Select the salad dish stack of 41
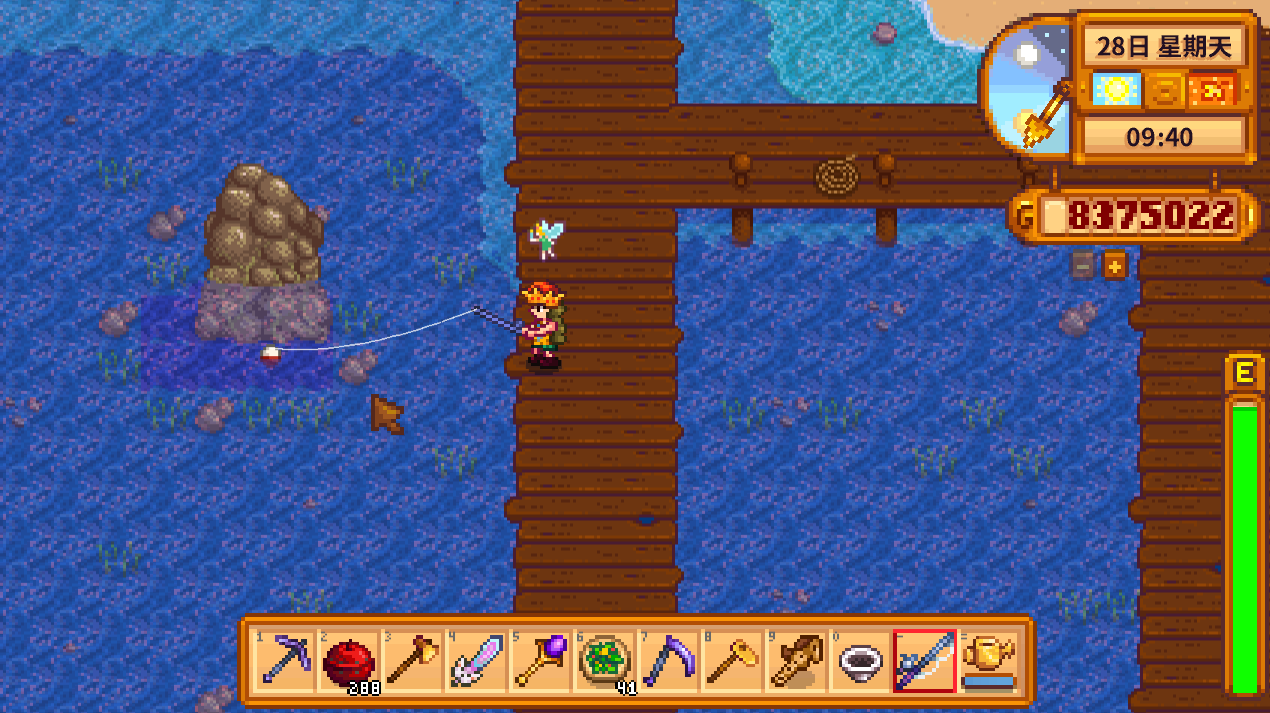 pos(605,661)
